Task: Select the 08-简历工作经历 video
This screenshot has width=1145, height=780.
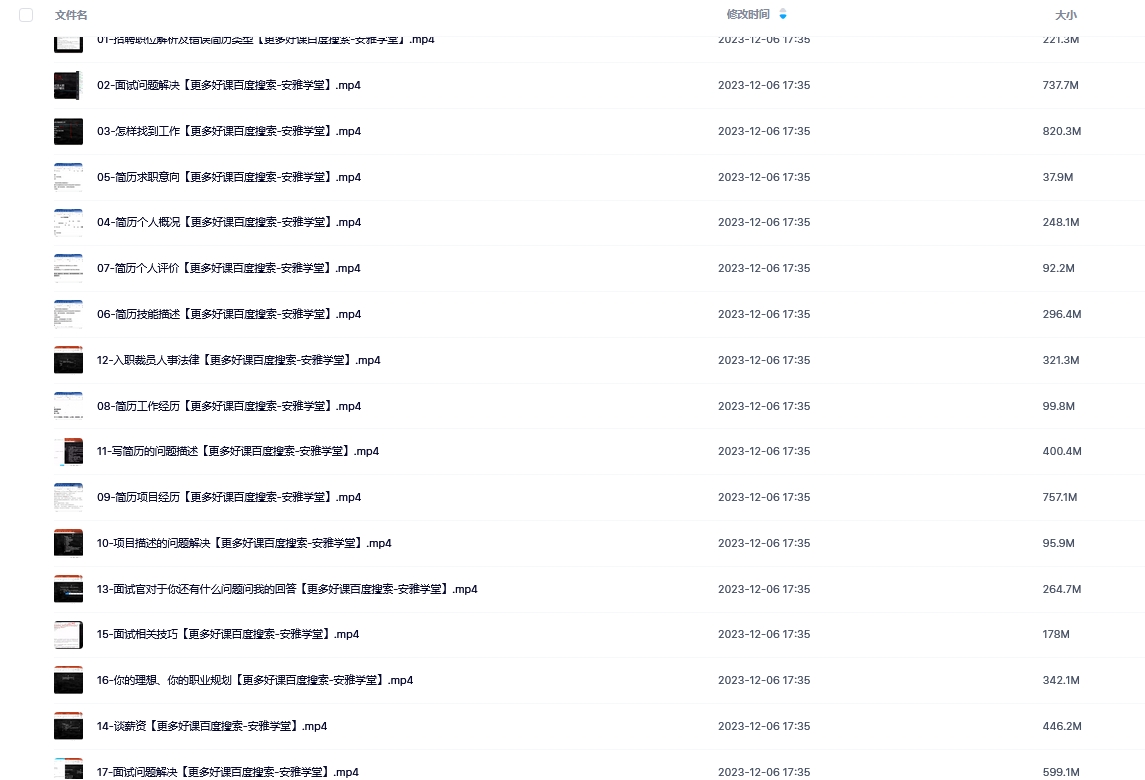Action: click(228, 407)
